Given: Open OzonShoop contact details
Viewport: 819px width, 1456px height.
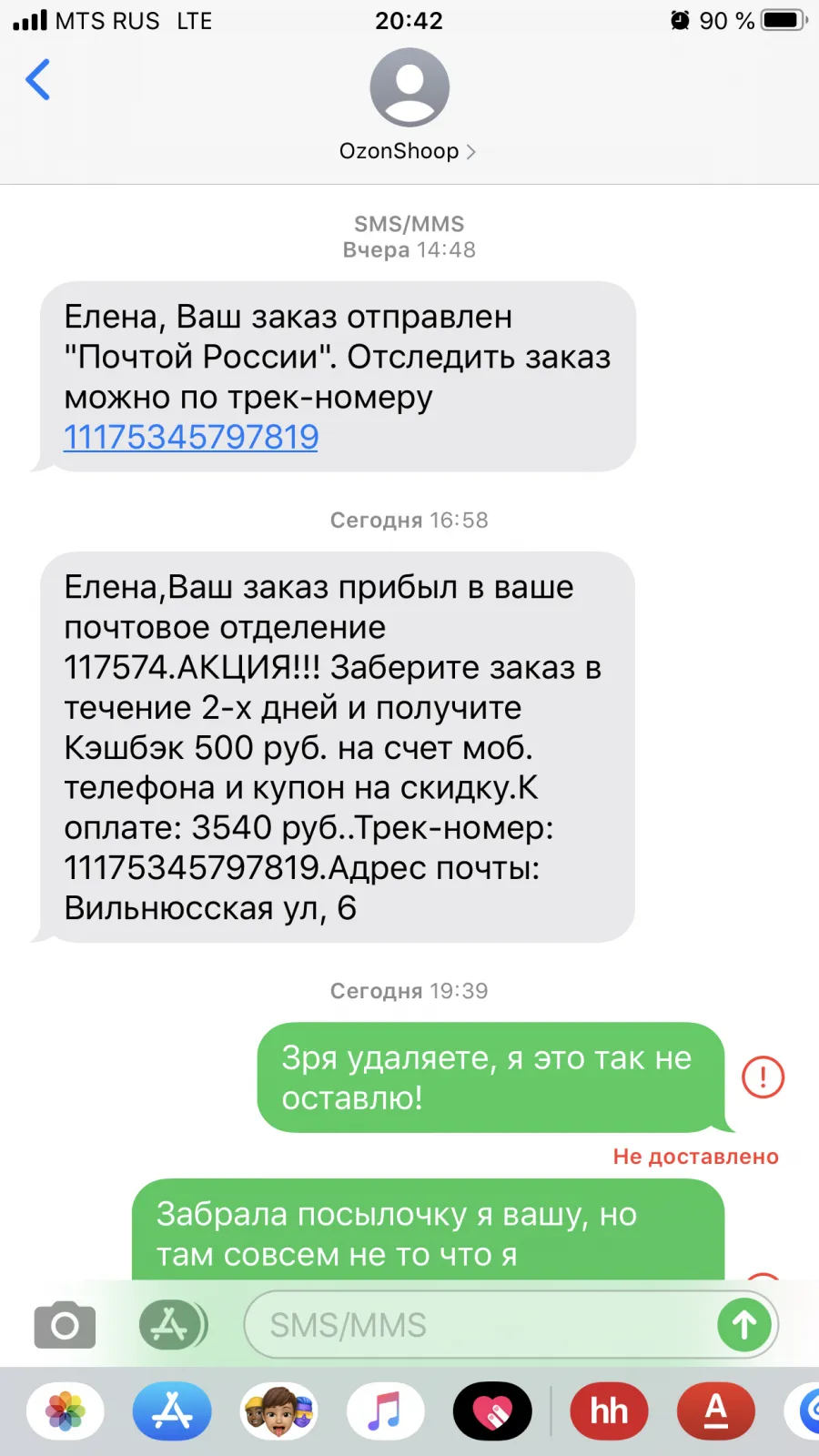Looking at the screenshot, I should click(409, 106).
